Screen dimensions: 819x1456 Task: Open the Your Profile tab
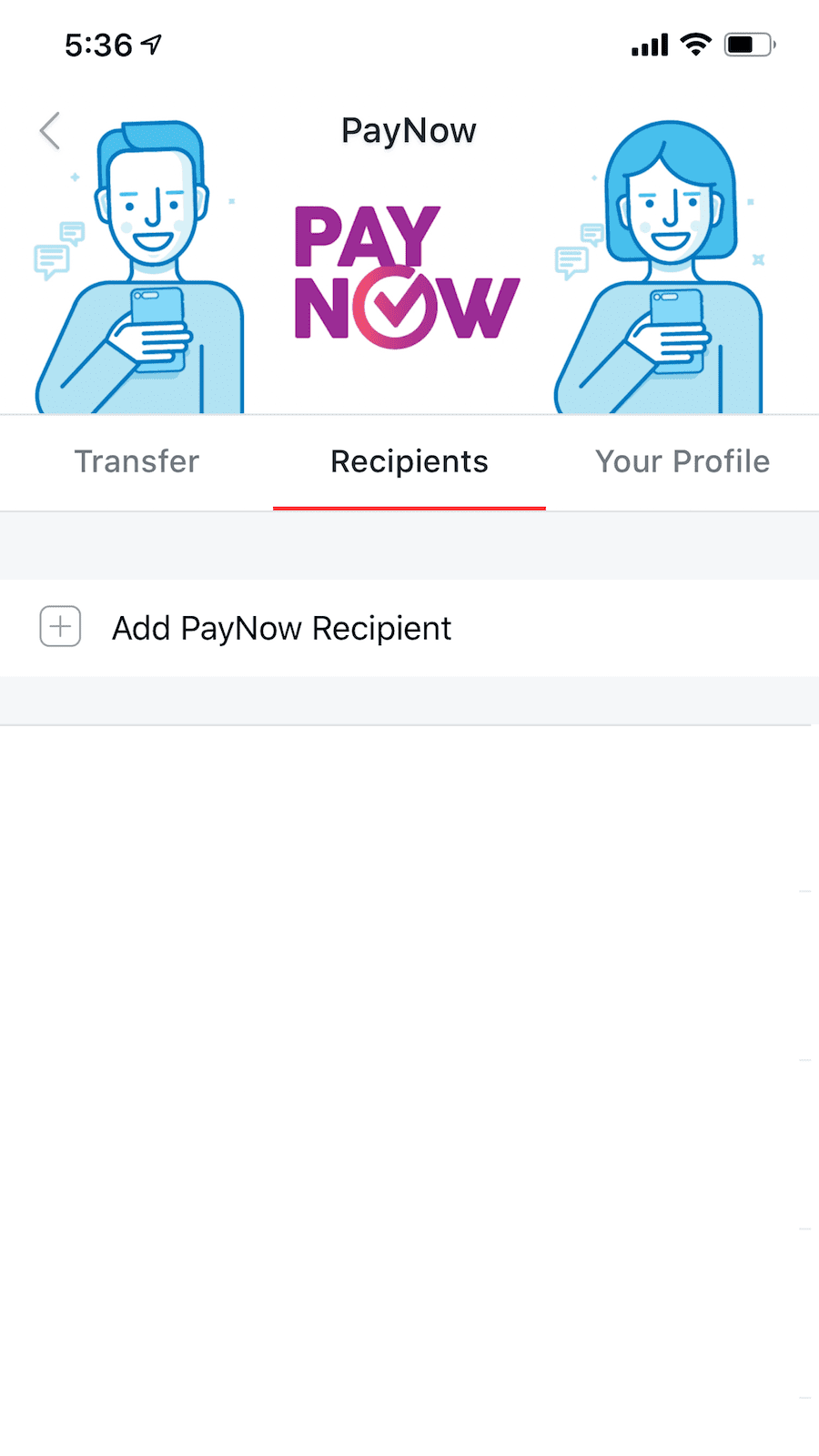(x=682, y=461)
